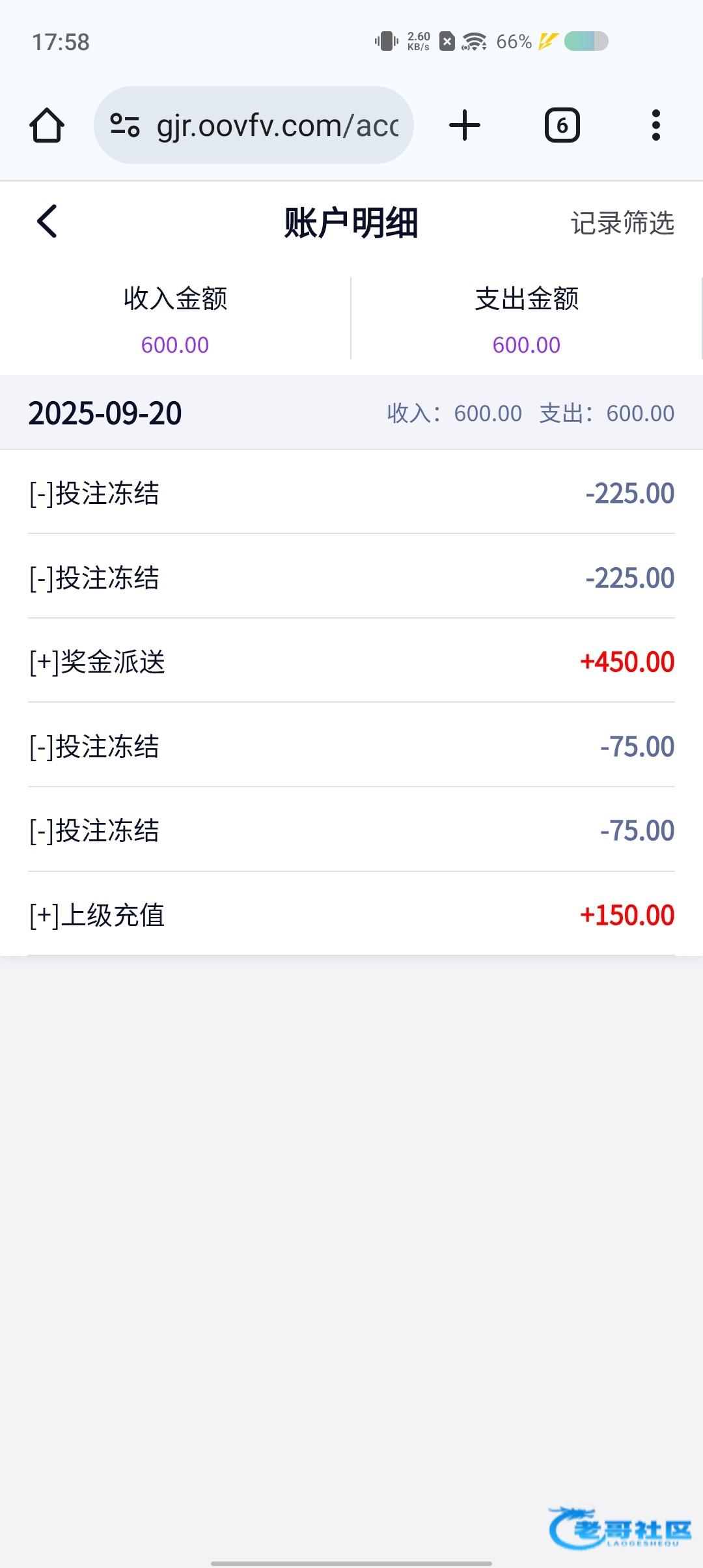Open the tab switcher showing 6

[562, 125]
